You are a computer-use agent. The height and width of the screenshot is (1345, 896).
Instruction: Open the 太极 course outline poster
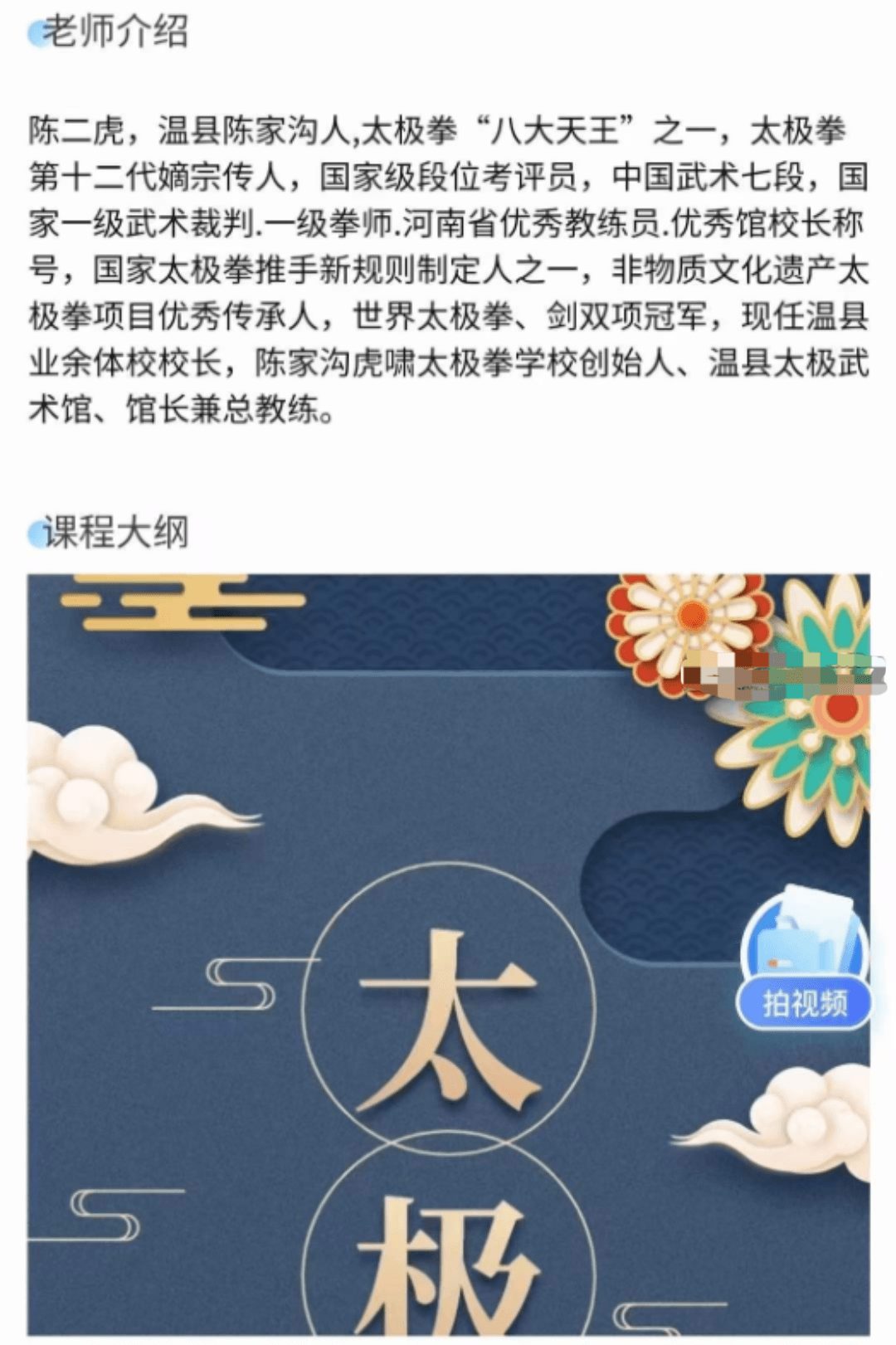[x=448, y=954]
